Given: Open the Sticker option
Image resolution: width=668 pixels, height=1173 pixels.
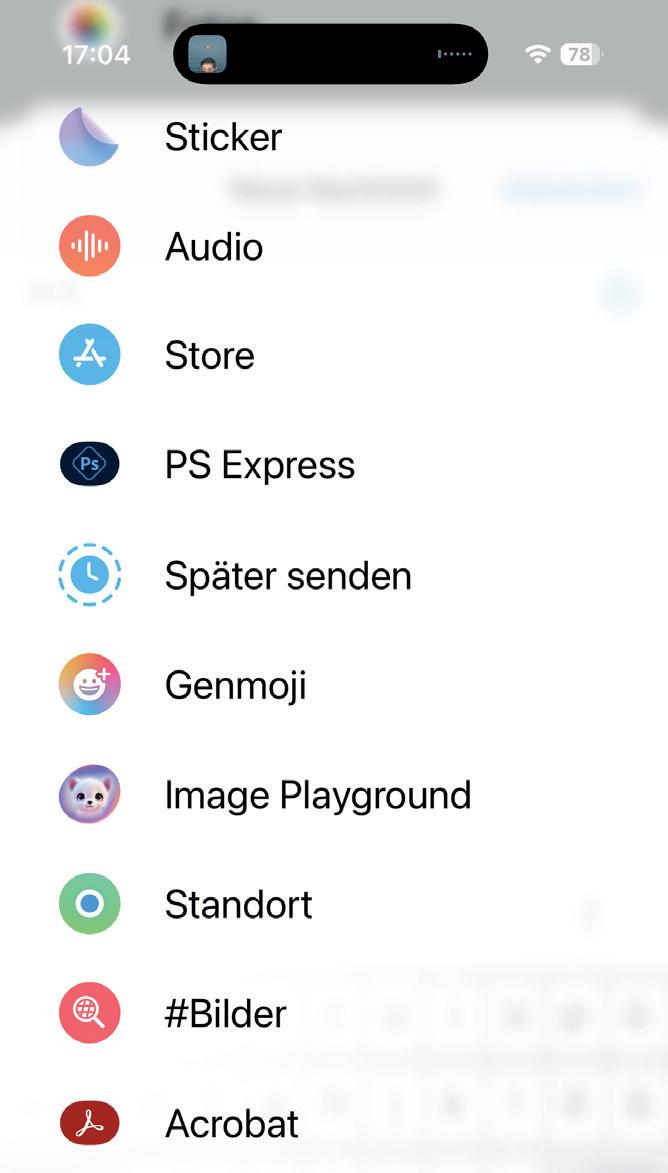Looking at the screenshot, I should [x=222, y=137].
